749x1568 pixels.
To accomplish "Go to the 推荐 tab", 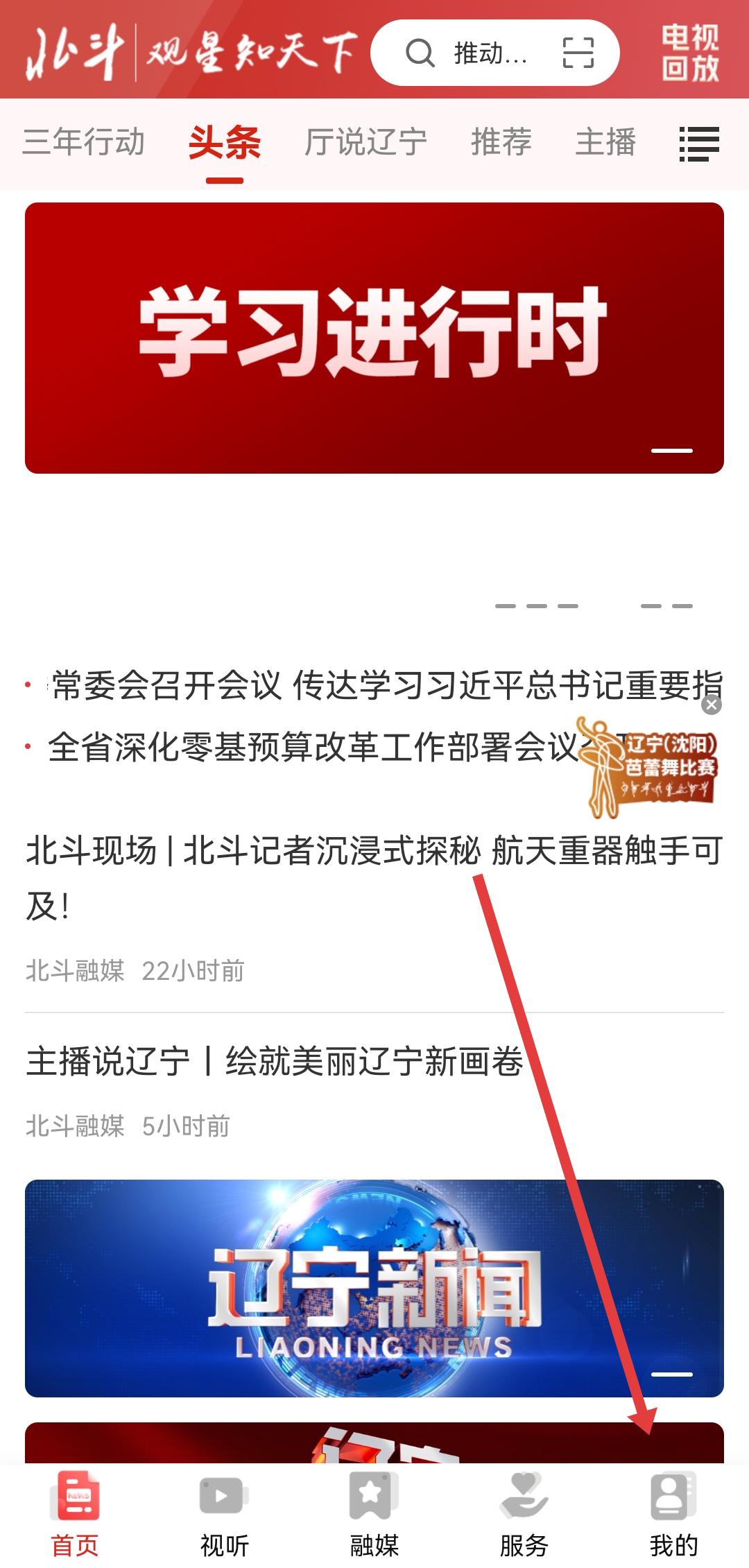I will [501, 143].
